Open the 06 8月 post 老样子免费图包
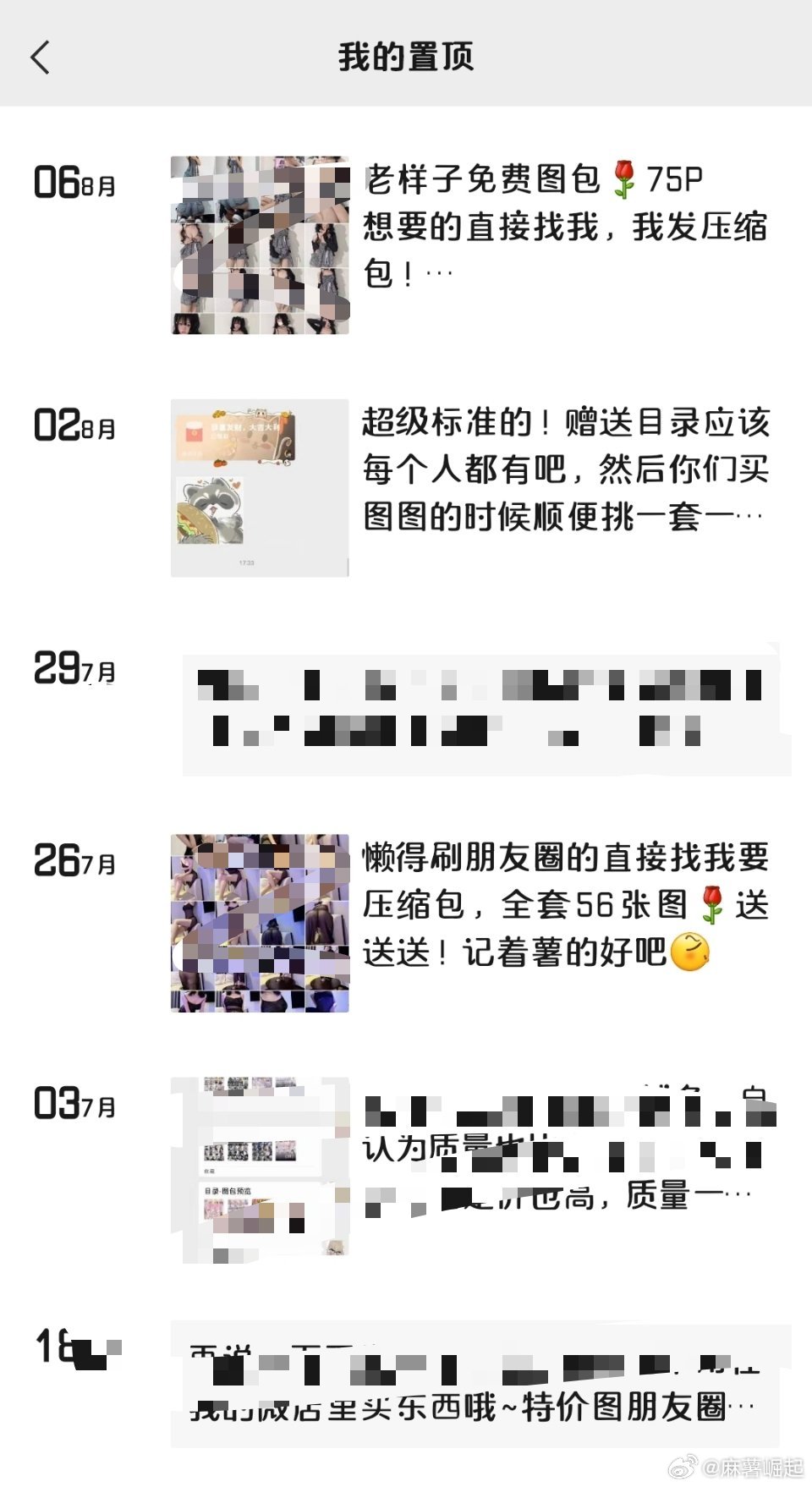The width and height of the screenshot is (812, 1487). pos(565,226)
